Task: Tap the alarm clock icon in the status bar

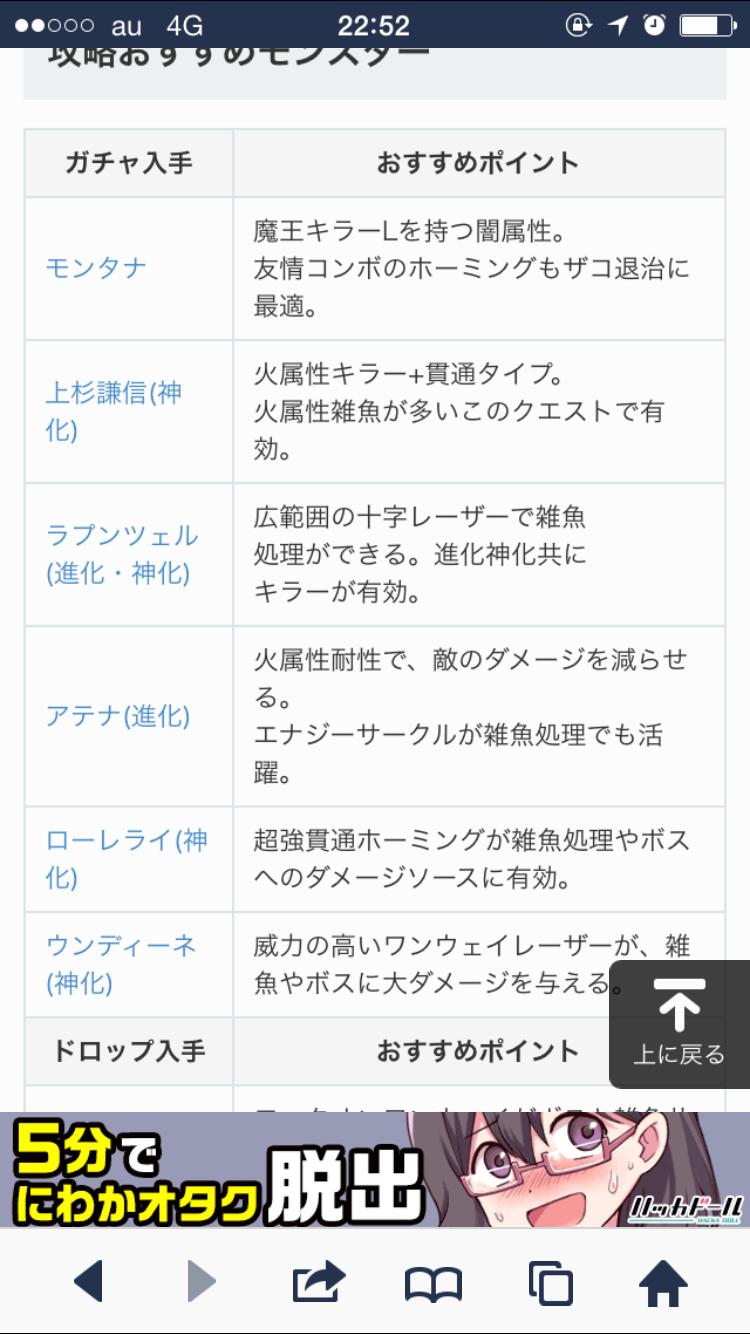Action: [653, 23]
